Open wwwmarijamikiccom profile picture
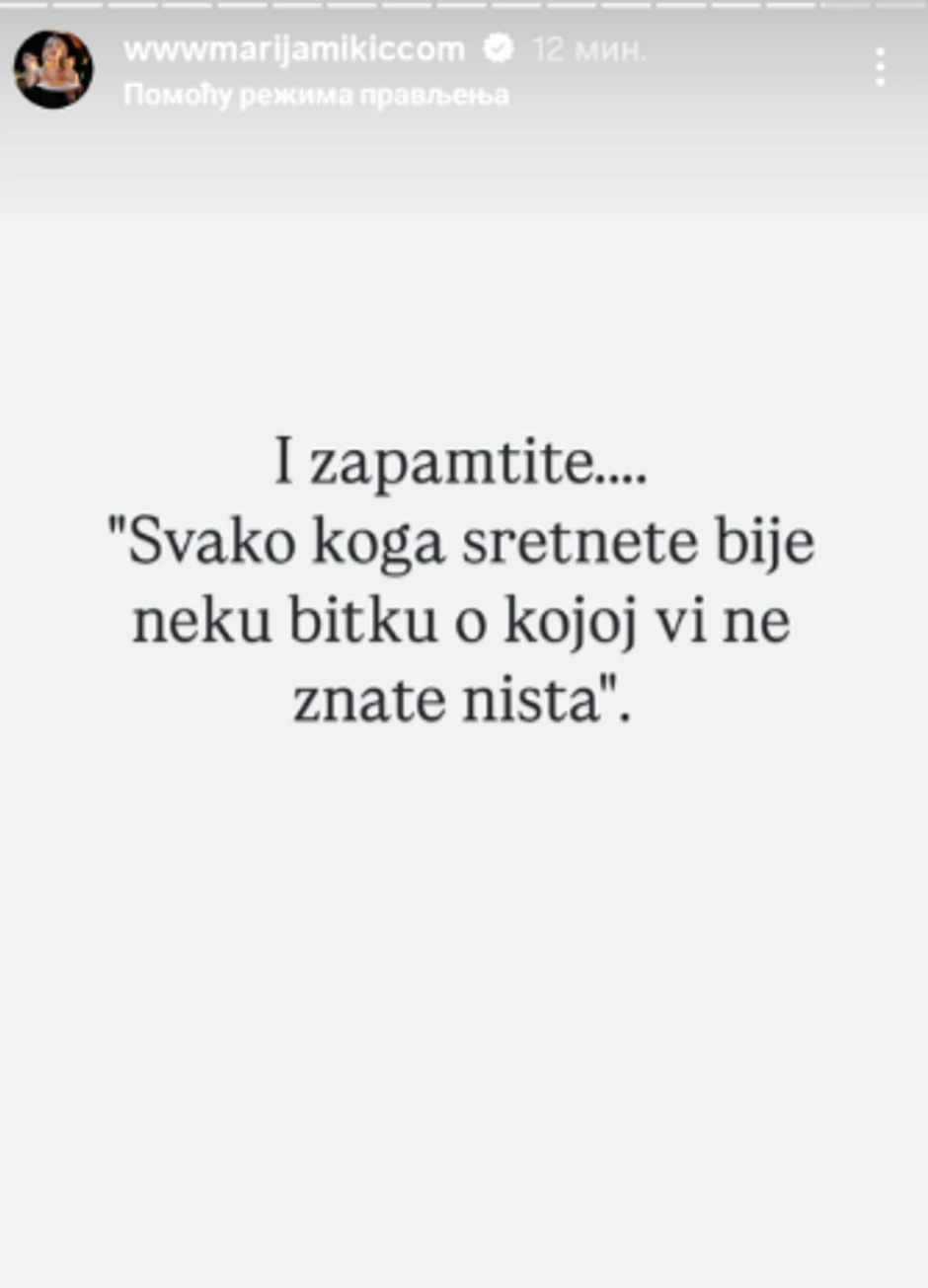 point(53,68)
